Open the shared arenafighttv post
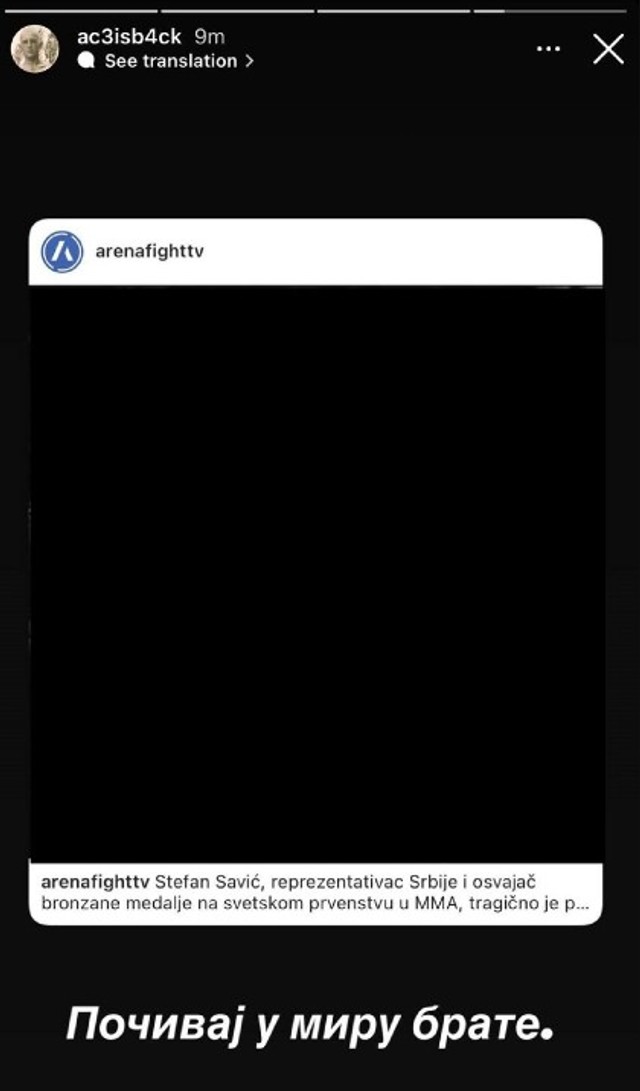The image size is (640, 1091). click(316, 572)
